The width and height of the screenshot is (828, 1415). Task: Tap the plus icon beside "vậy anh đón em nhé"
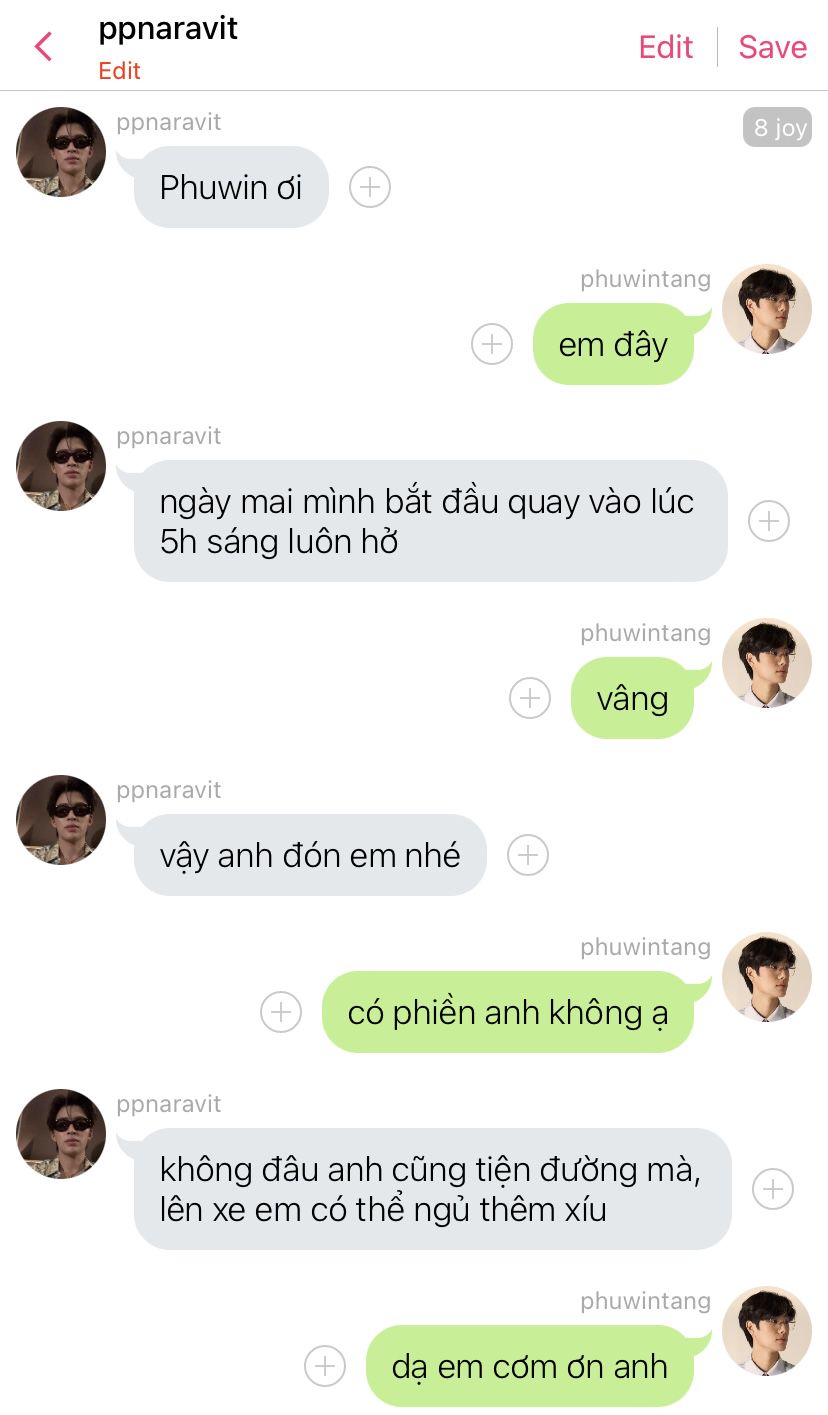[x=528, y=855]
